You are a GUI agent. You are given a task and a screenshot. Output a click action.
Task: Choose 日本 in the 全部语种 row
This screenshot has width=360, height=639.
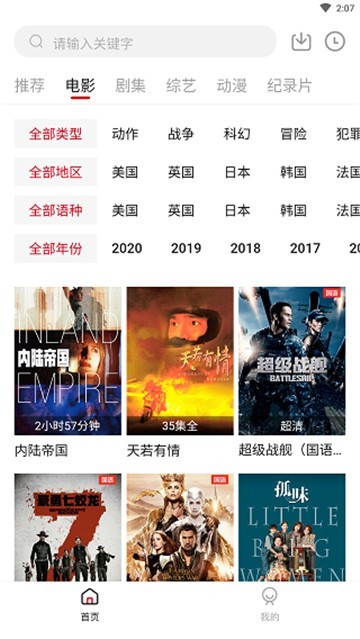(x=237, y=210)
